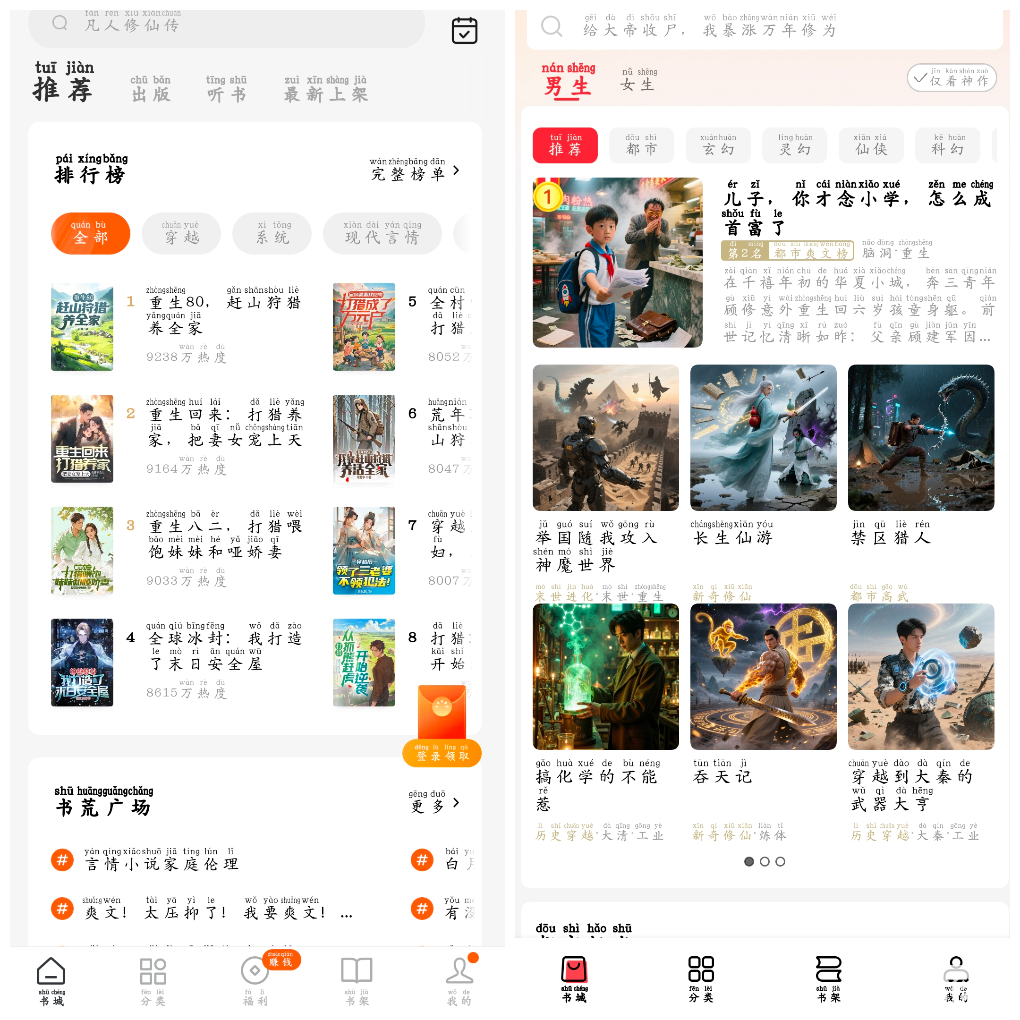
Task: Select the 穿越 ranking chip
Action: click(x=181, y=237)
